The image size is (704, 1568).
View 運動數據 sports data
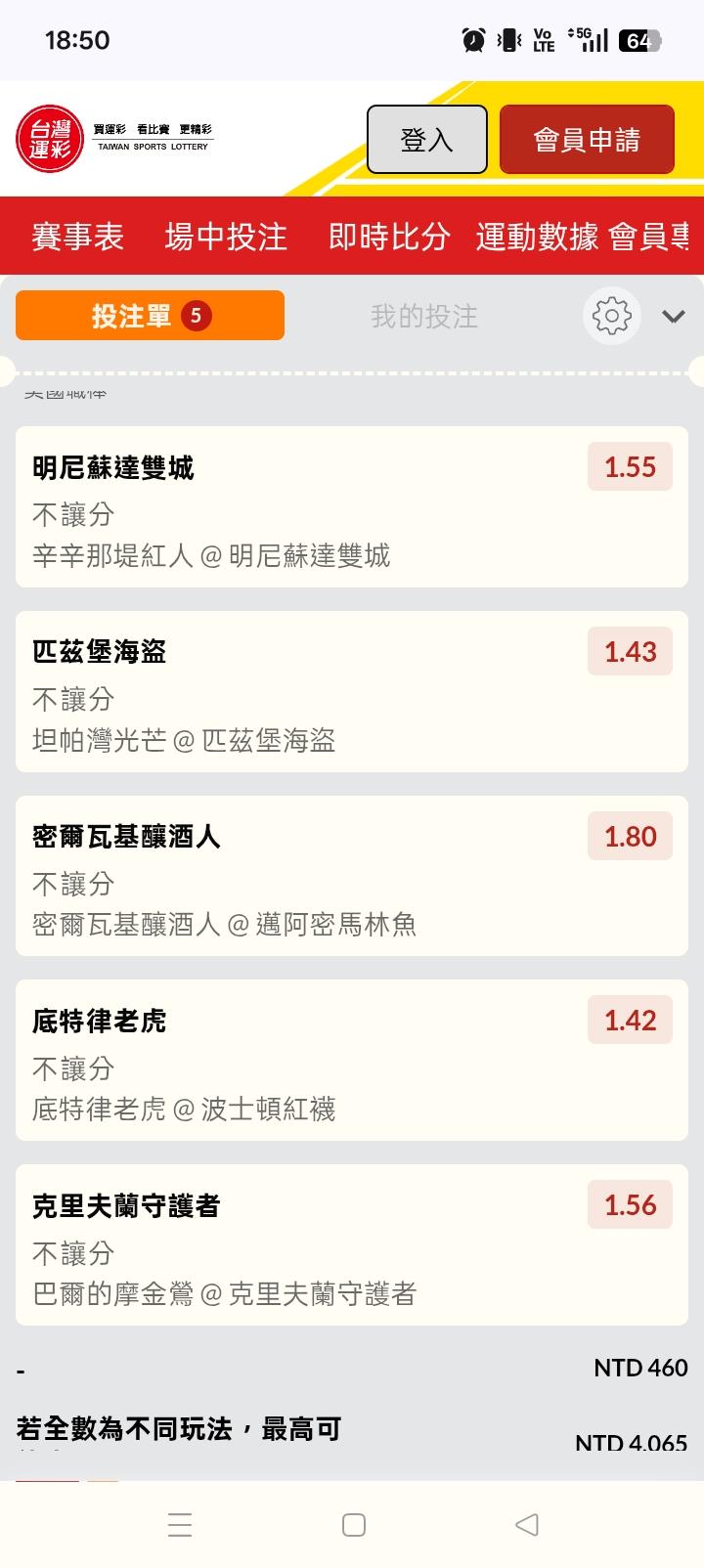coord(537,237)
